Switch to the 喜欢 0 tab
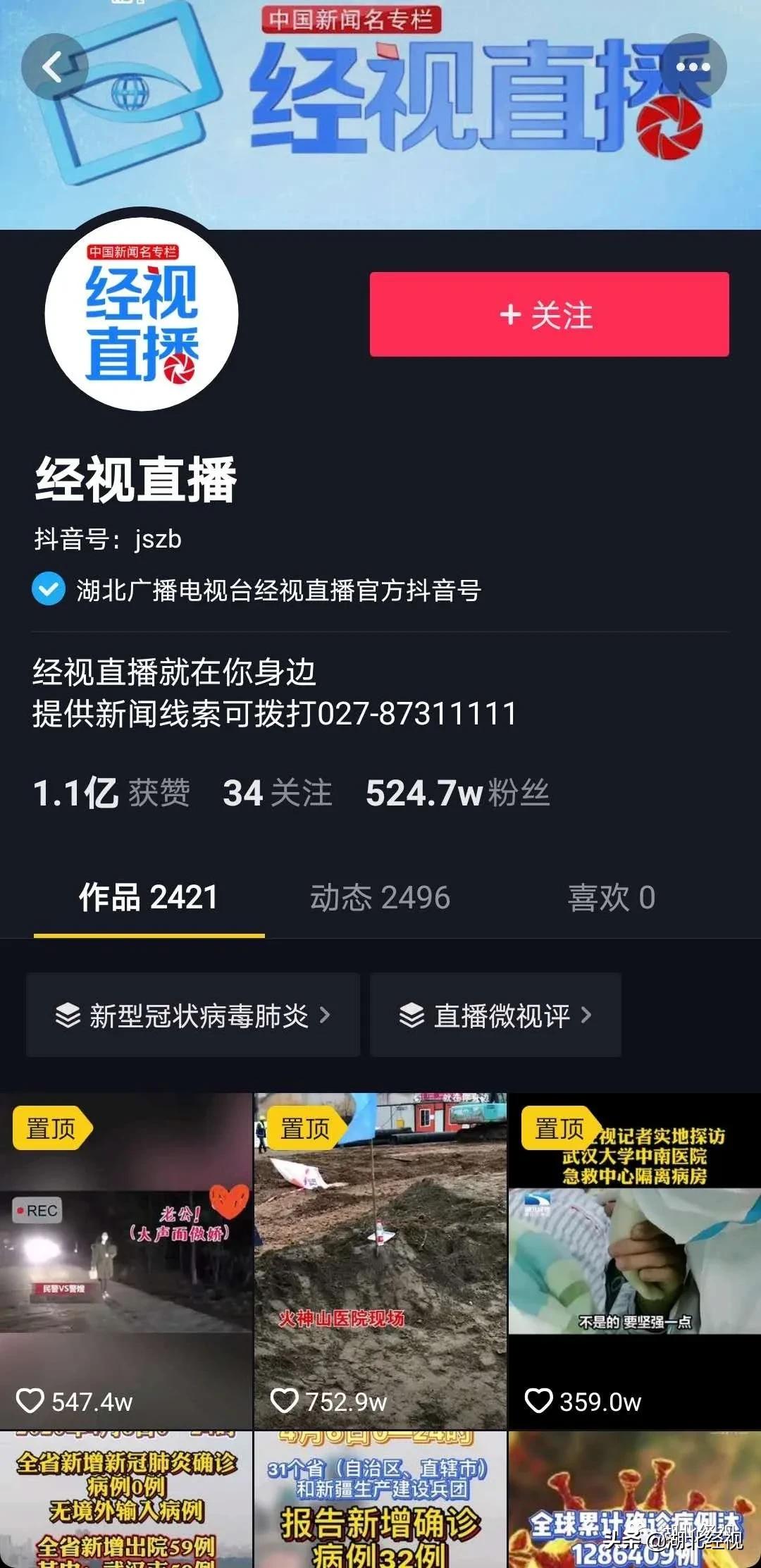The image size is (761, 1568). point(612,896)
